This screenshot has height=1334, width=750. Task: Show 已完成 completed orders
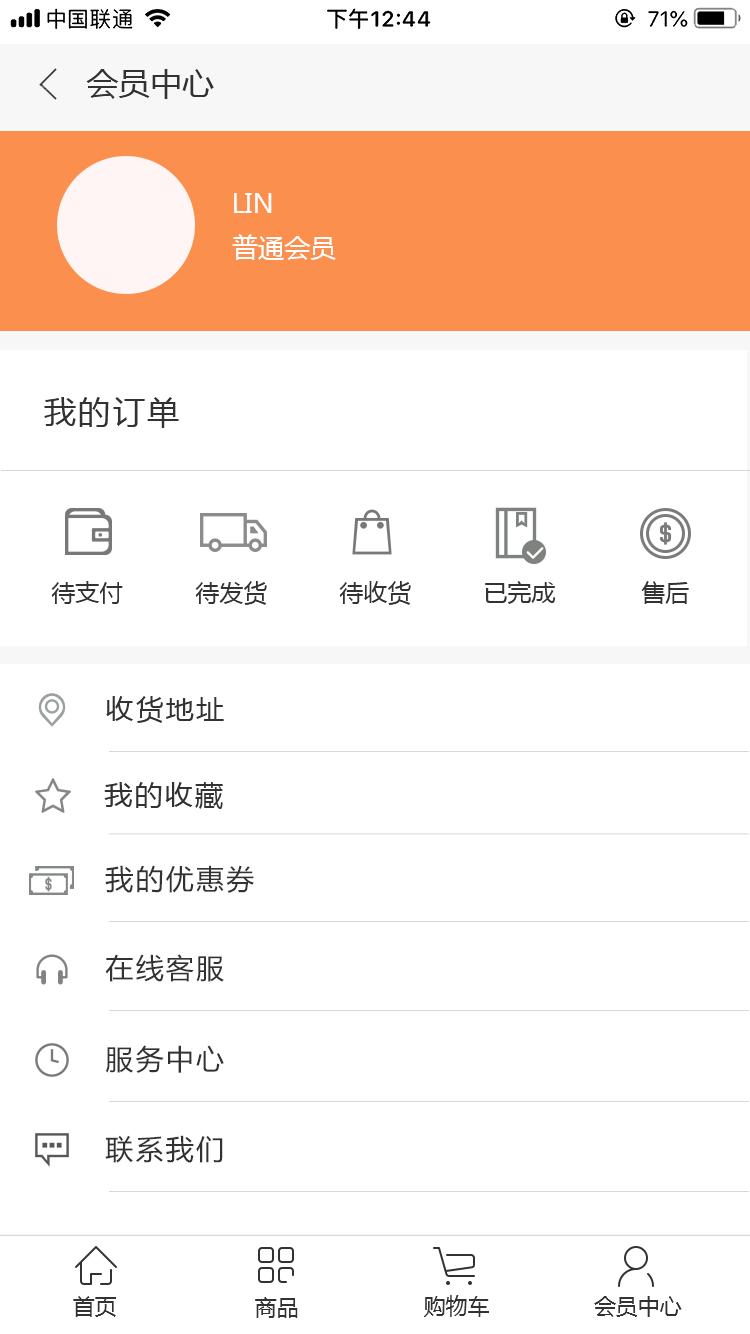click(x=520, y=556)
